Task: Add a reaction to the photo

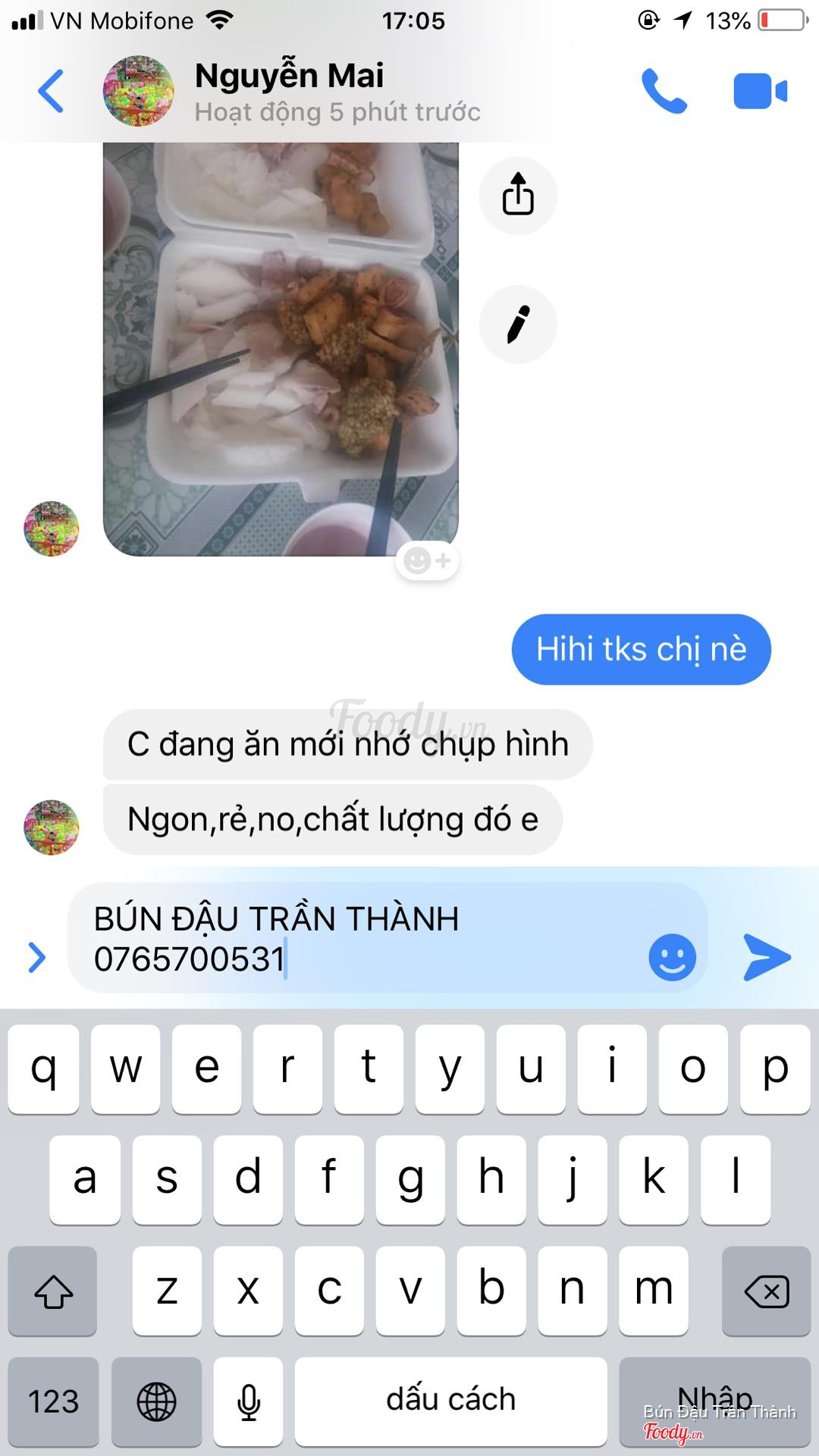Action: (x=427, y=561)
